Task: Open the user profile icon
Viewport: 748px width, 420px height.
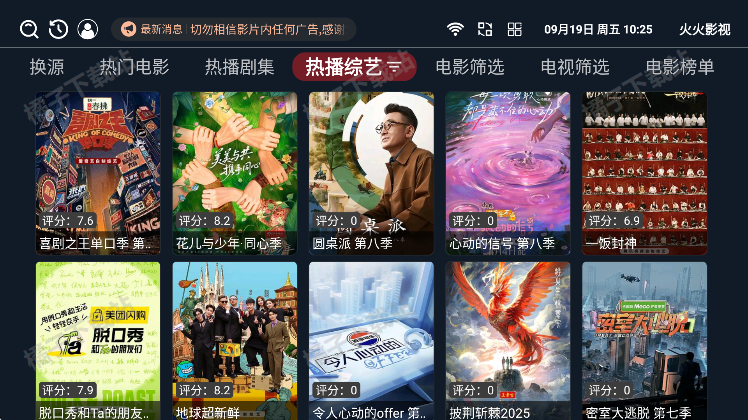Action: pyautogui.click(x=88, y=29)
